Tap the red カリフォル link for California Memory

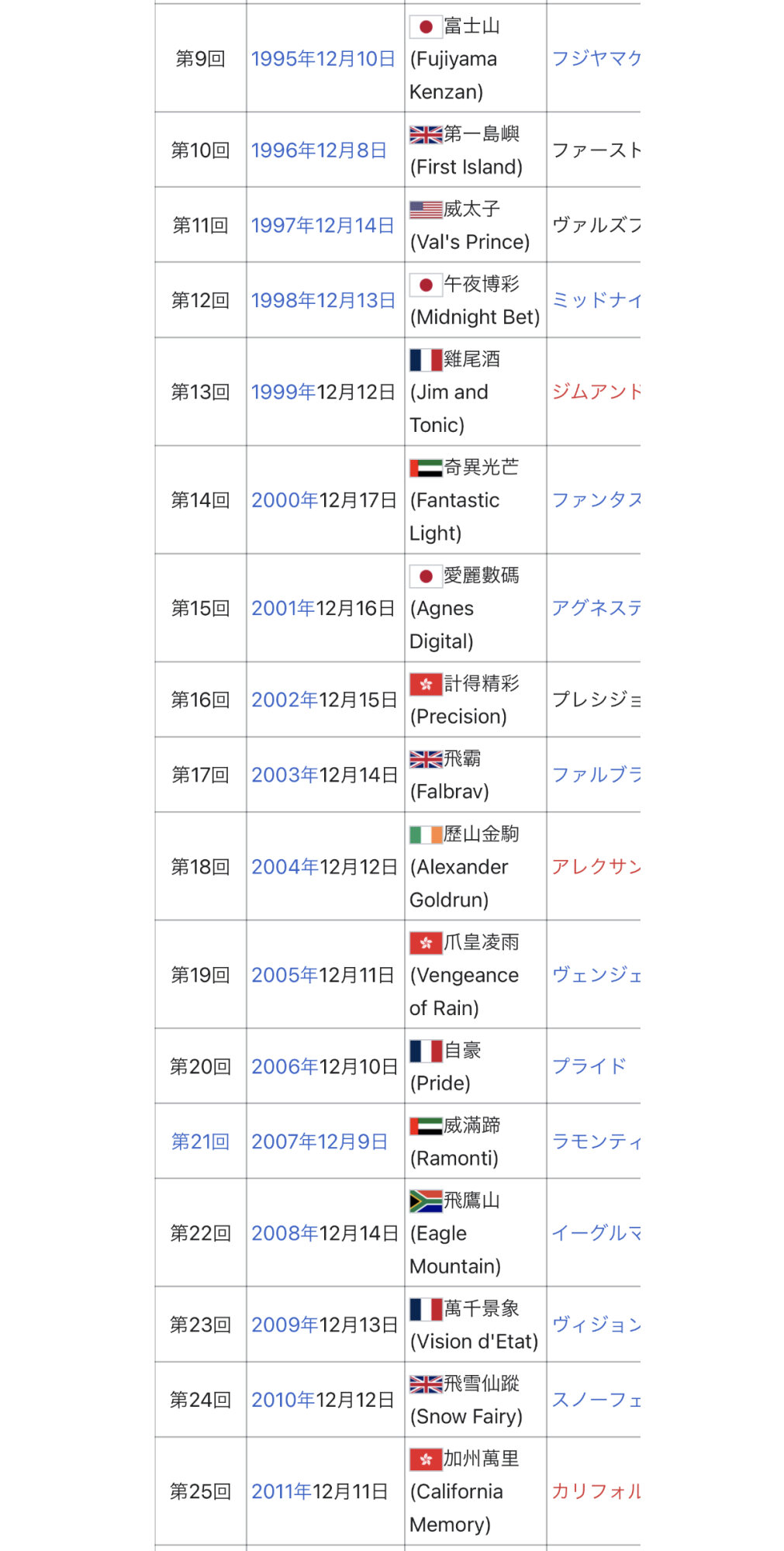coord(596,1492)
